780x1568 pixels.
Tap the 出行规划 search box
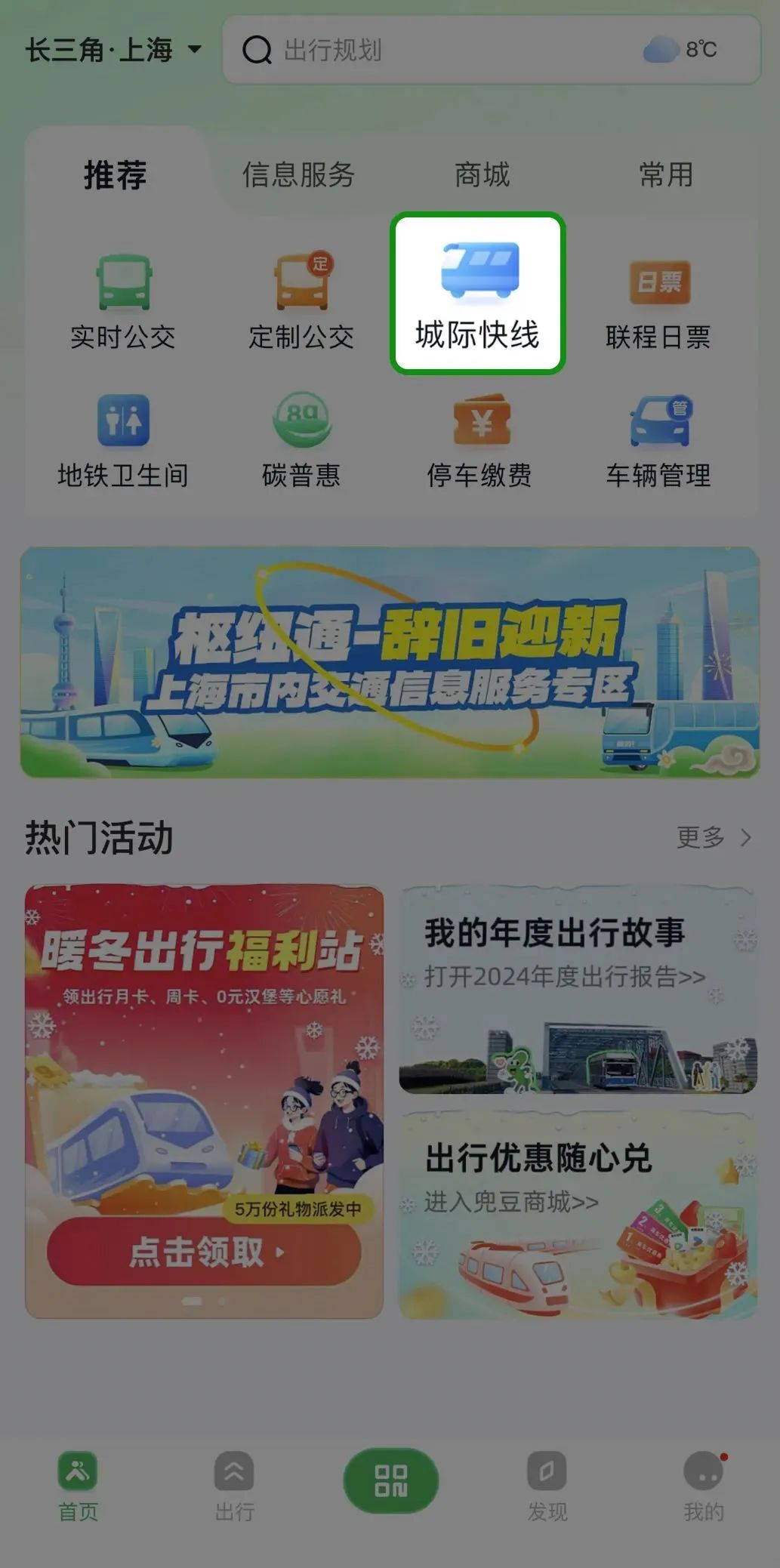tap(492, 50)
